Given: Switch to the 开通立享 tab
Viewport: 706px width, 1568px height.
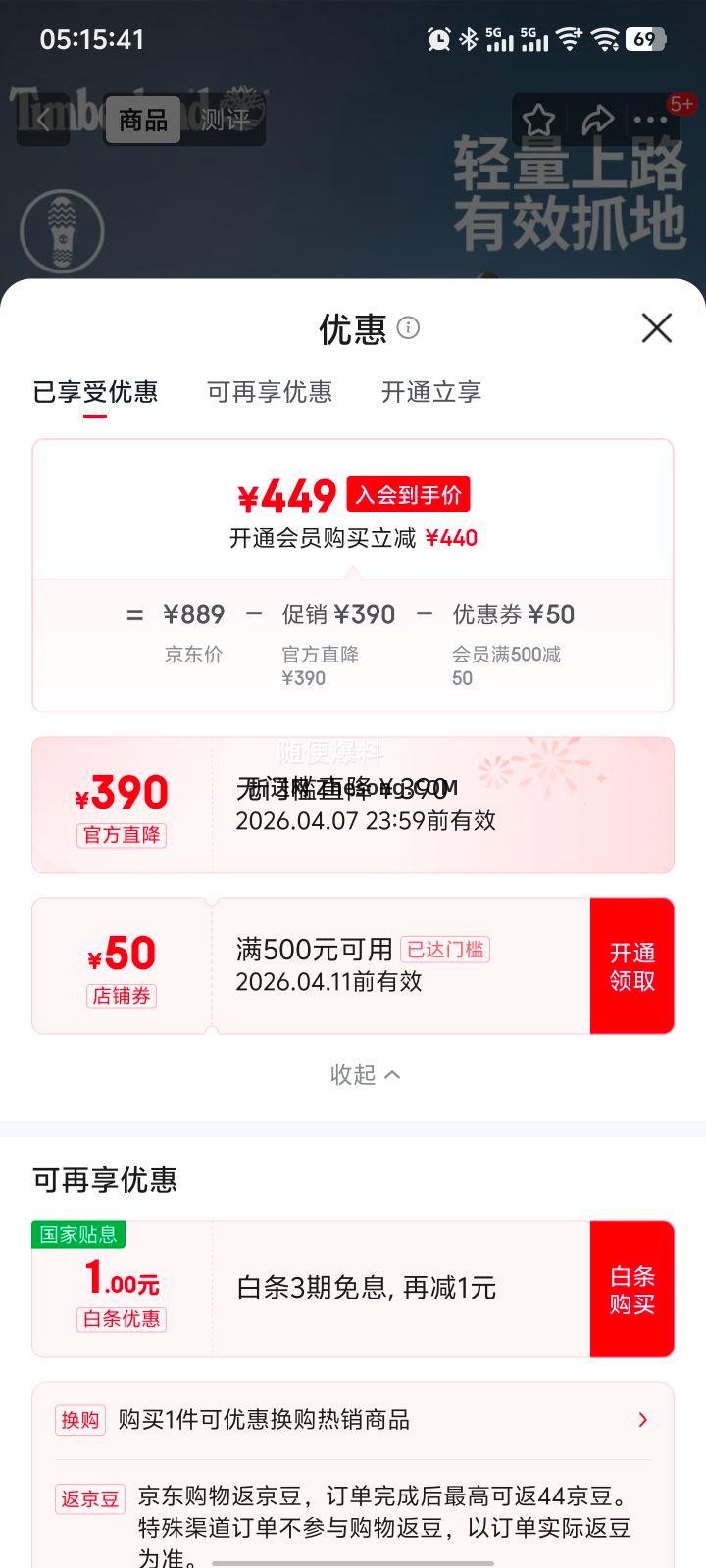Looking at the screenshot, I should click(x=430, y=392).
